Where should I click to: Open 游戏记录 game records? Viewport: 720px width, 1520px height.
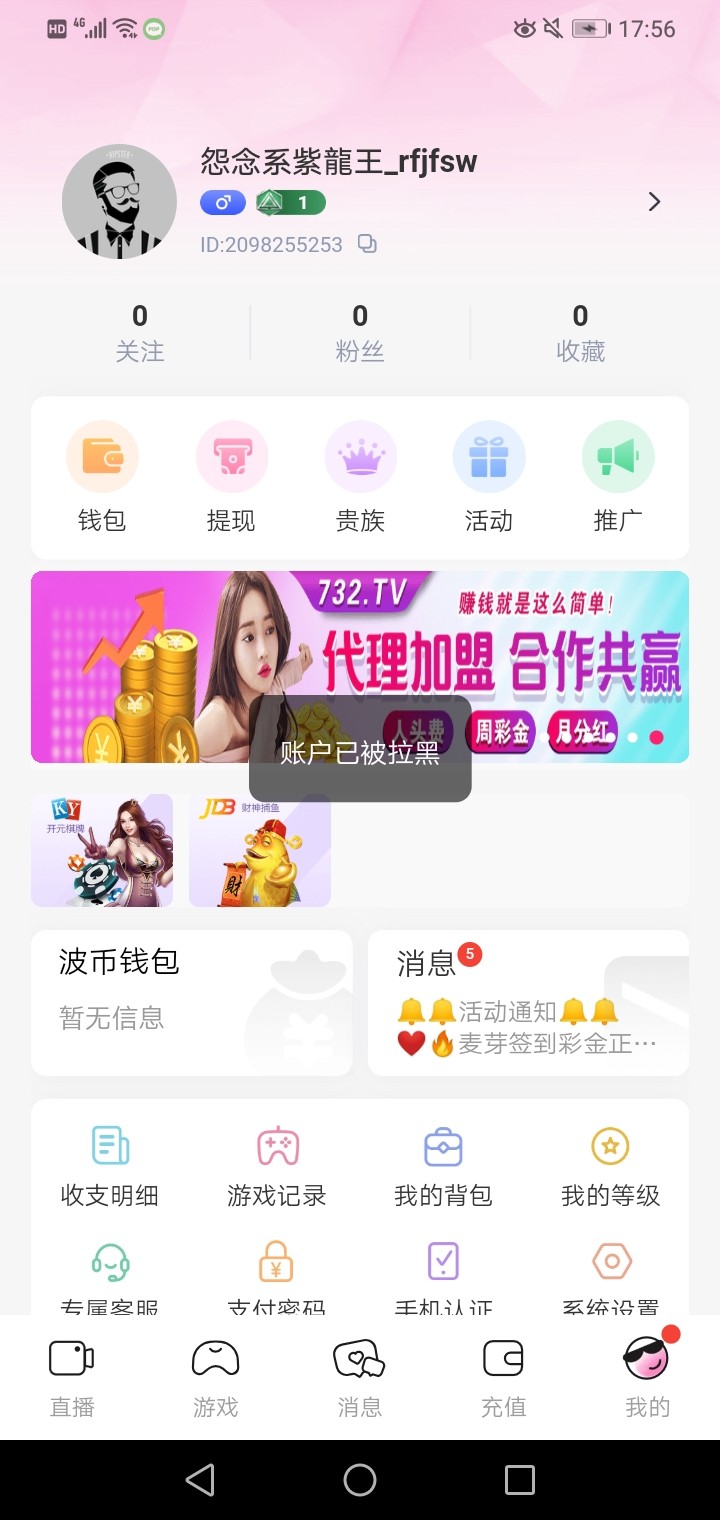coord(277,1166)
